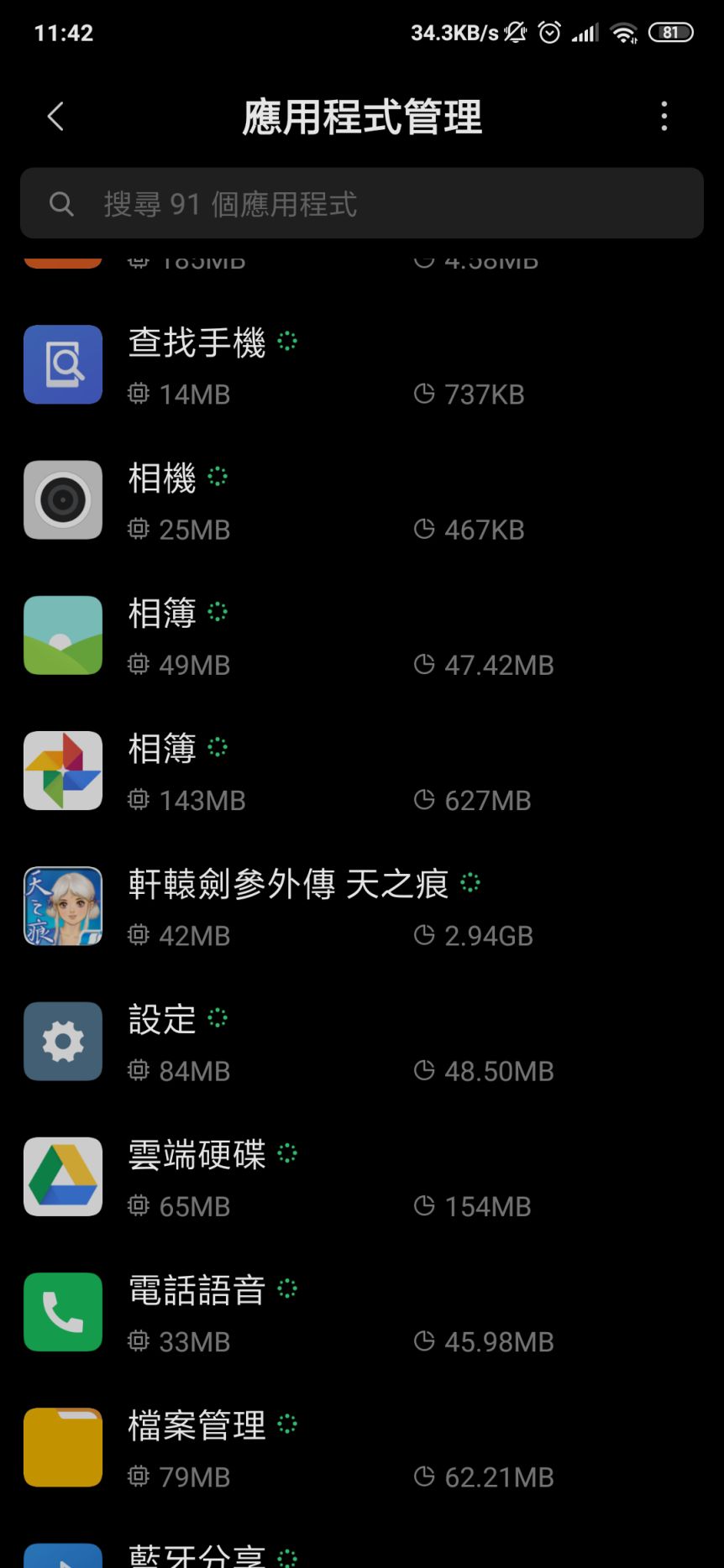Open the 查找手機 (Find Device) app icon
Screen dimensions: 724x1568
[x=63, y=364]
